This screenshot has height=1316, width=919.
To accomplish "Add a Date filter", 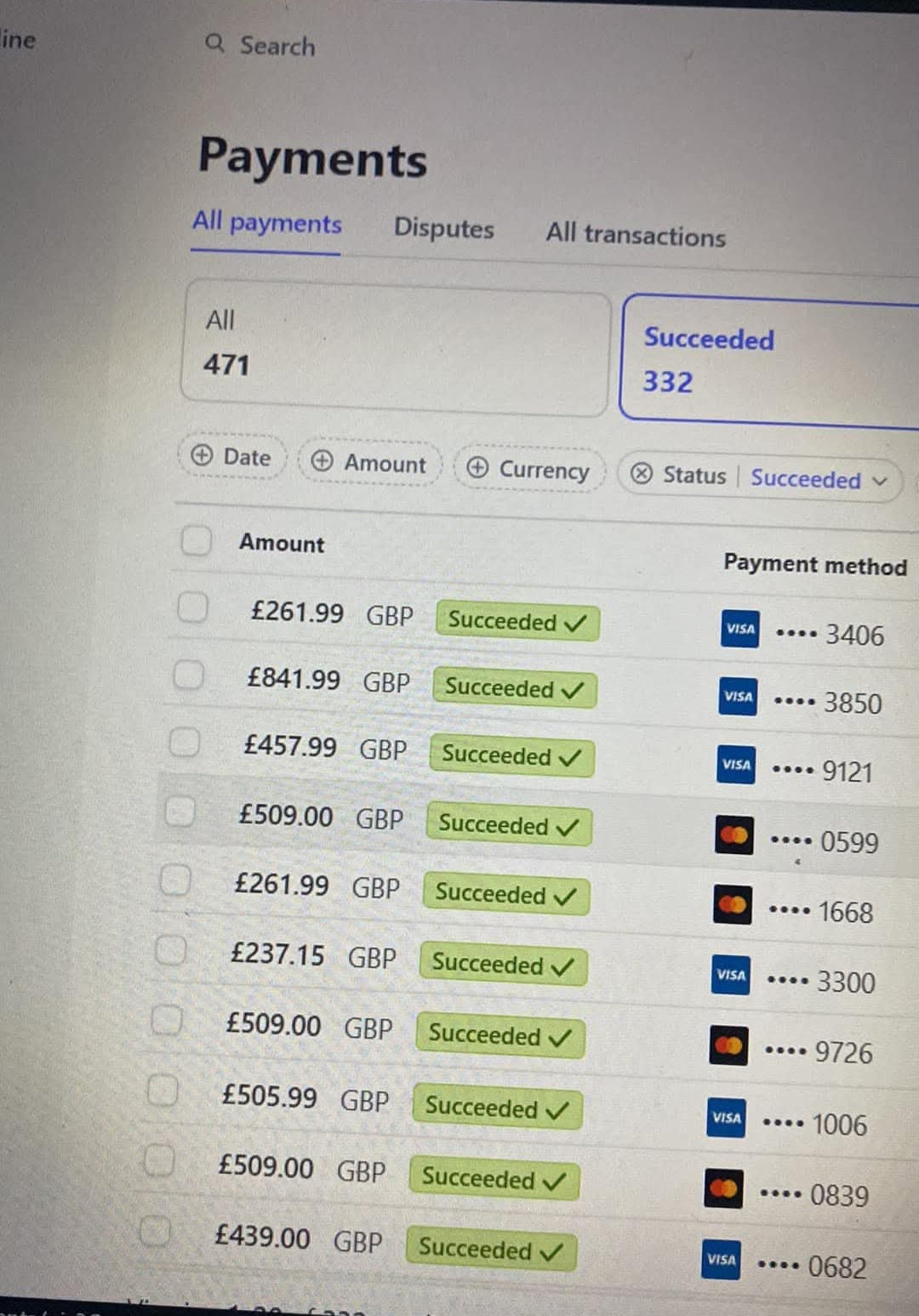I will (232, 457).
